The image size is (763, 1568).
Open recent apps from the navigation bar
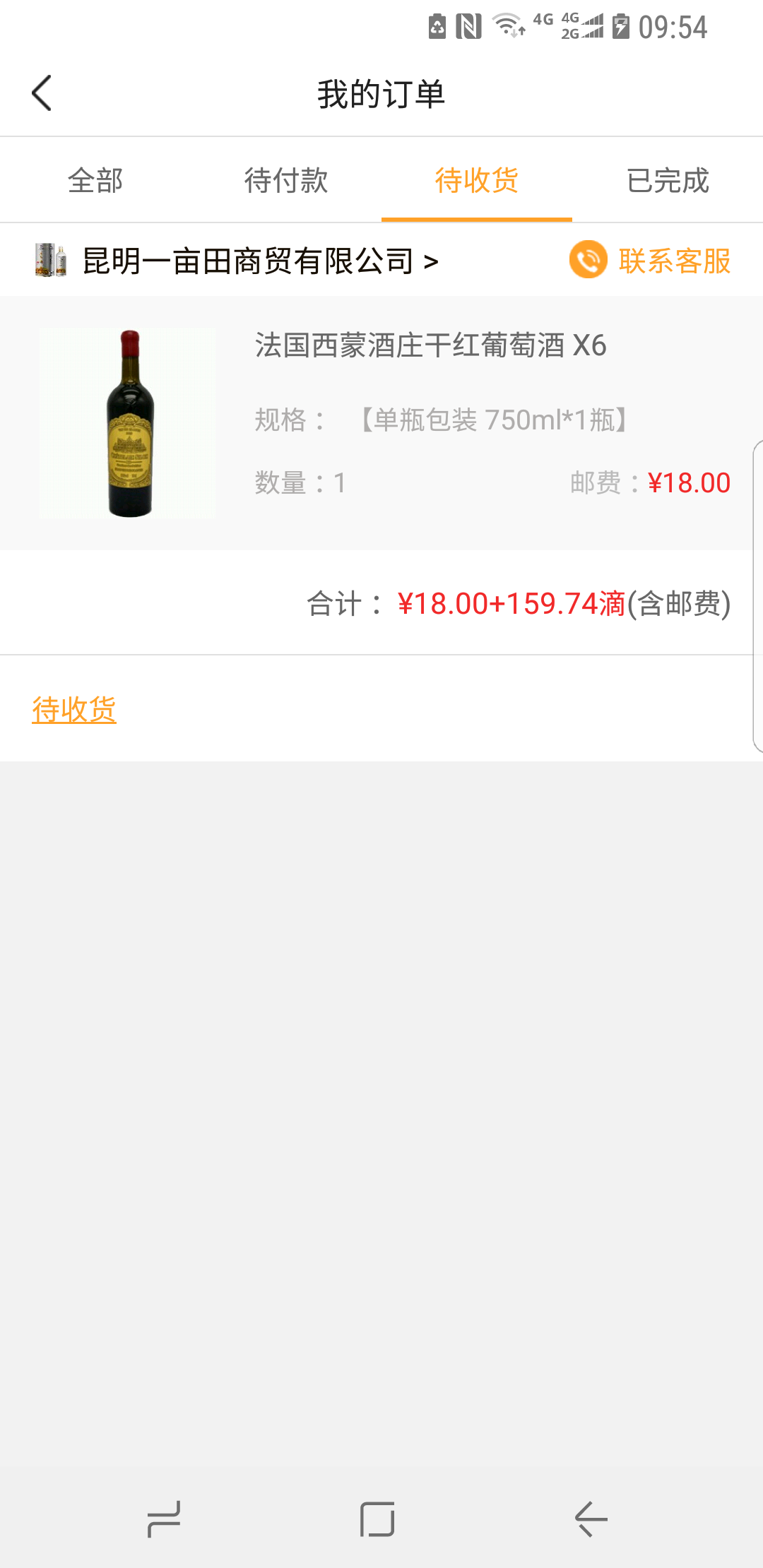pyautogui.click(x=164, y=1519)
